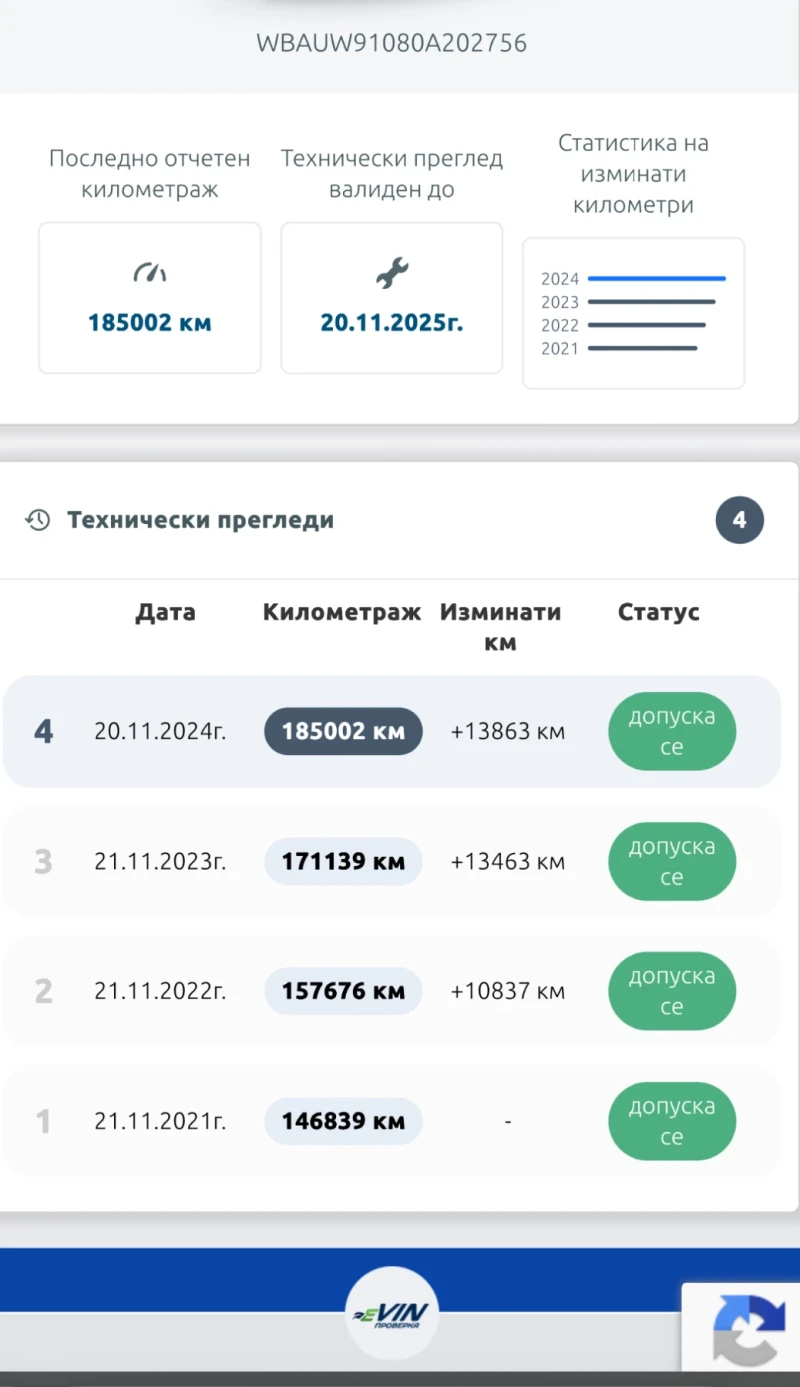
Task: Toggle the допуска се status for inspection 1
Action: pos(672,1121)
